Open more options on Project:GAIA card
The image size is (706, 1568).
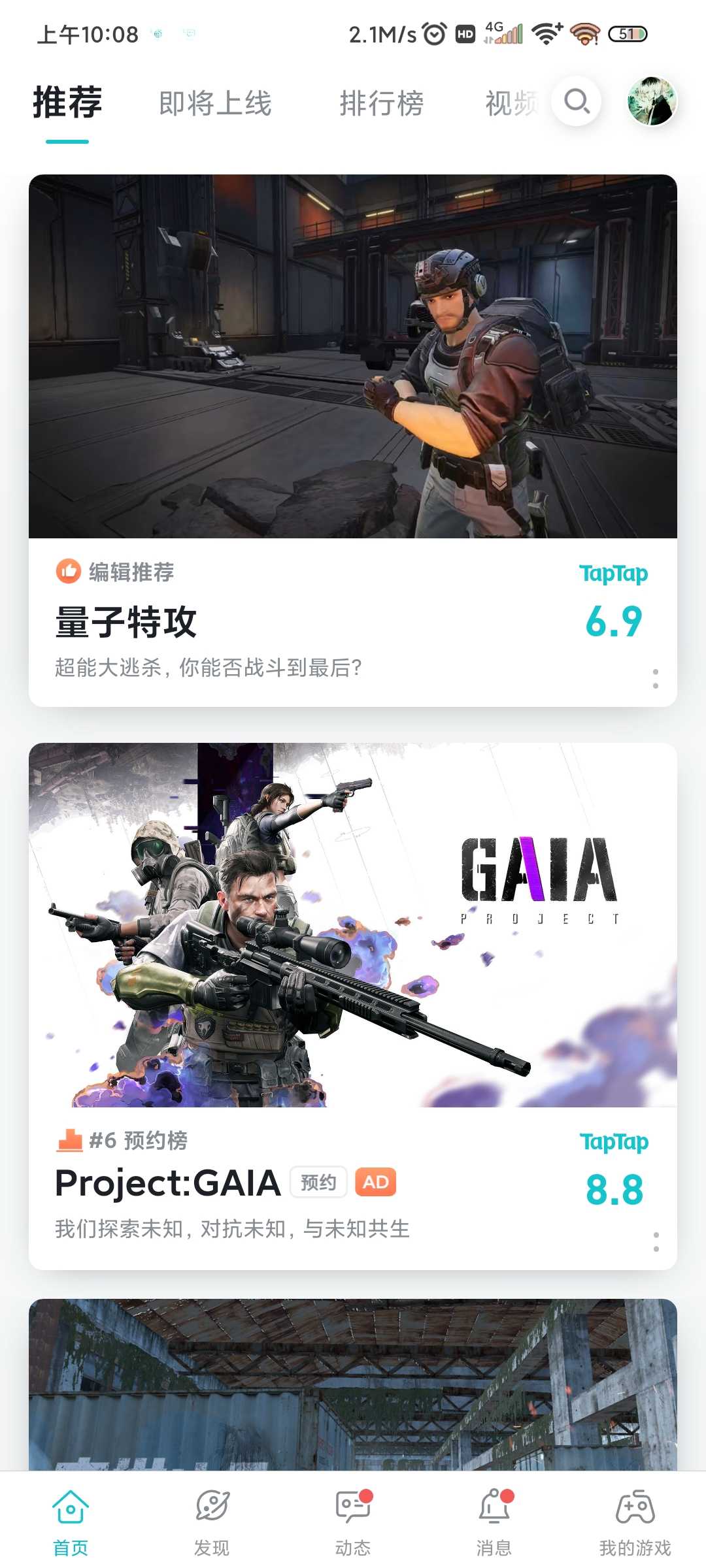tap(656, 1241)
